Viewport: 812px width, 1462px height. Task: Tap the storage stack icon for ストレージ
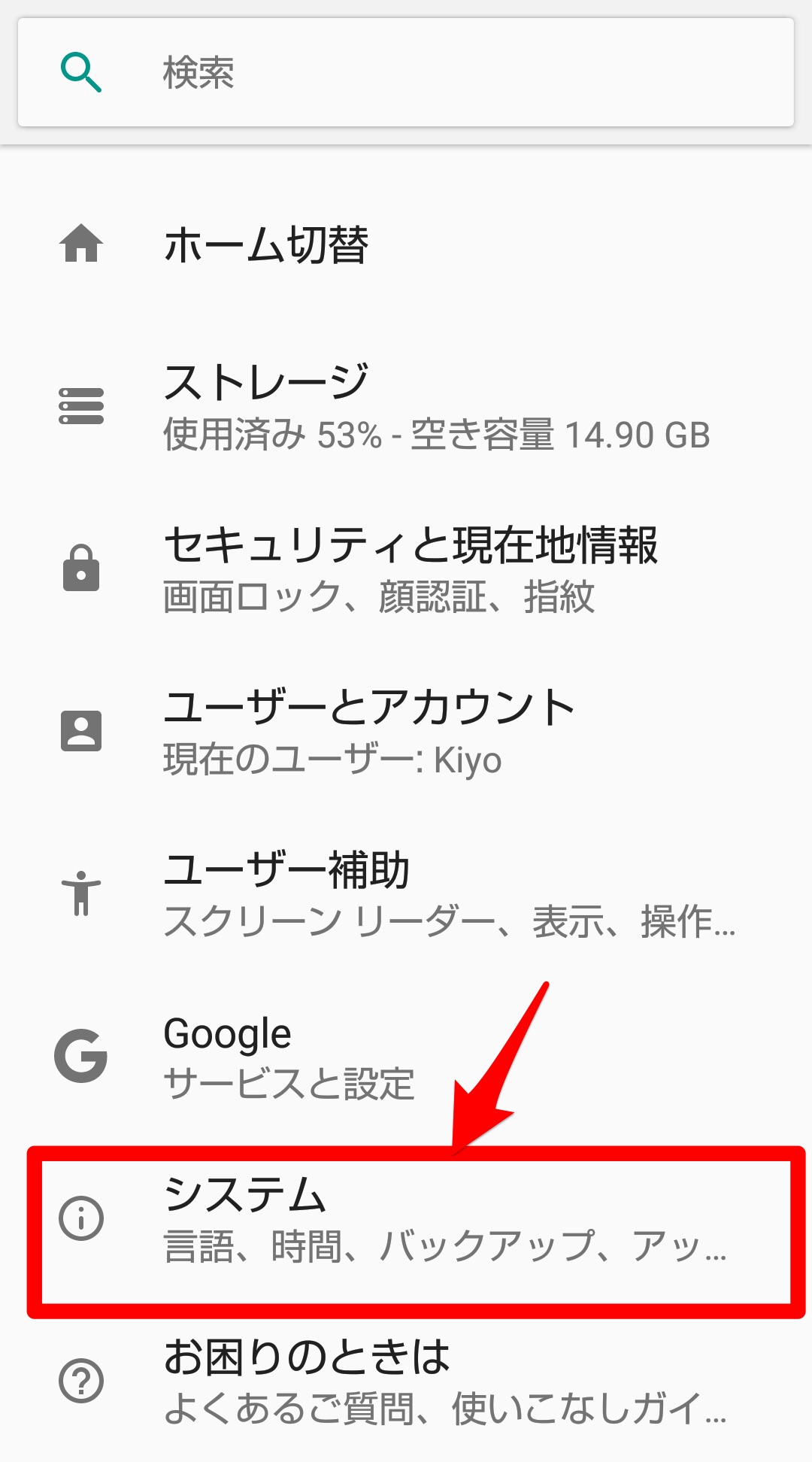point(82,405)
